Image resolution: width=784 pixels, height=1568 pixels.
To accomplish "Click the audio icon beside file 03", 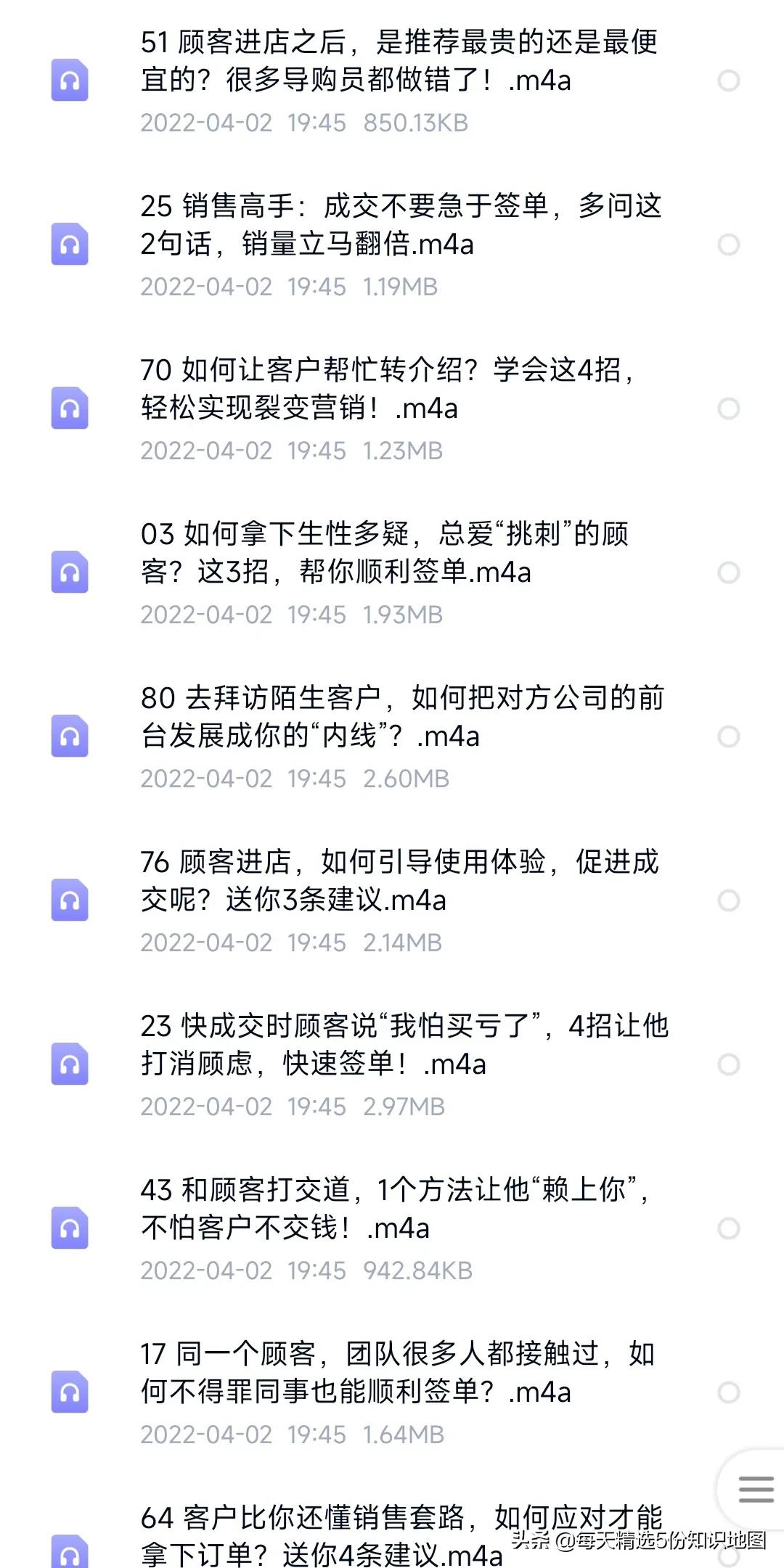I will click(x=70, y=572).
